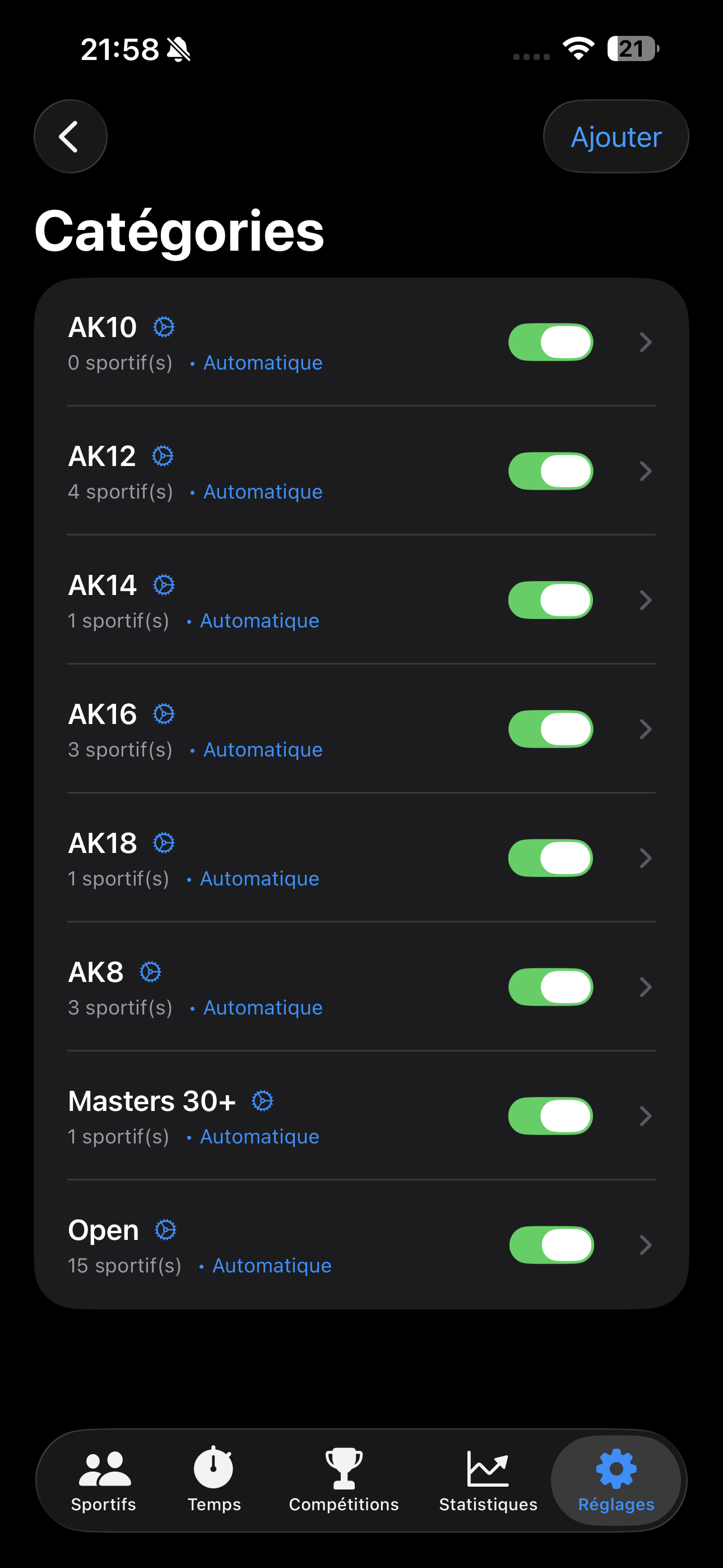Screen dimensions: 723x1568
Task: Turn off the Masters 30+ switch
Action: tap(550, 1117)
